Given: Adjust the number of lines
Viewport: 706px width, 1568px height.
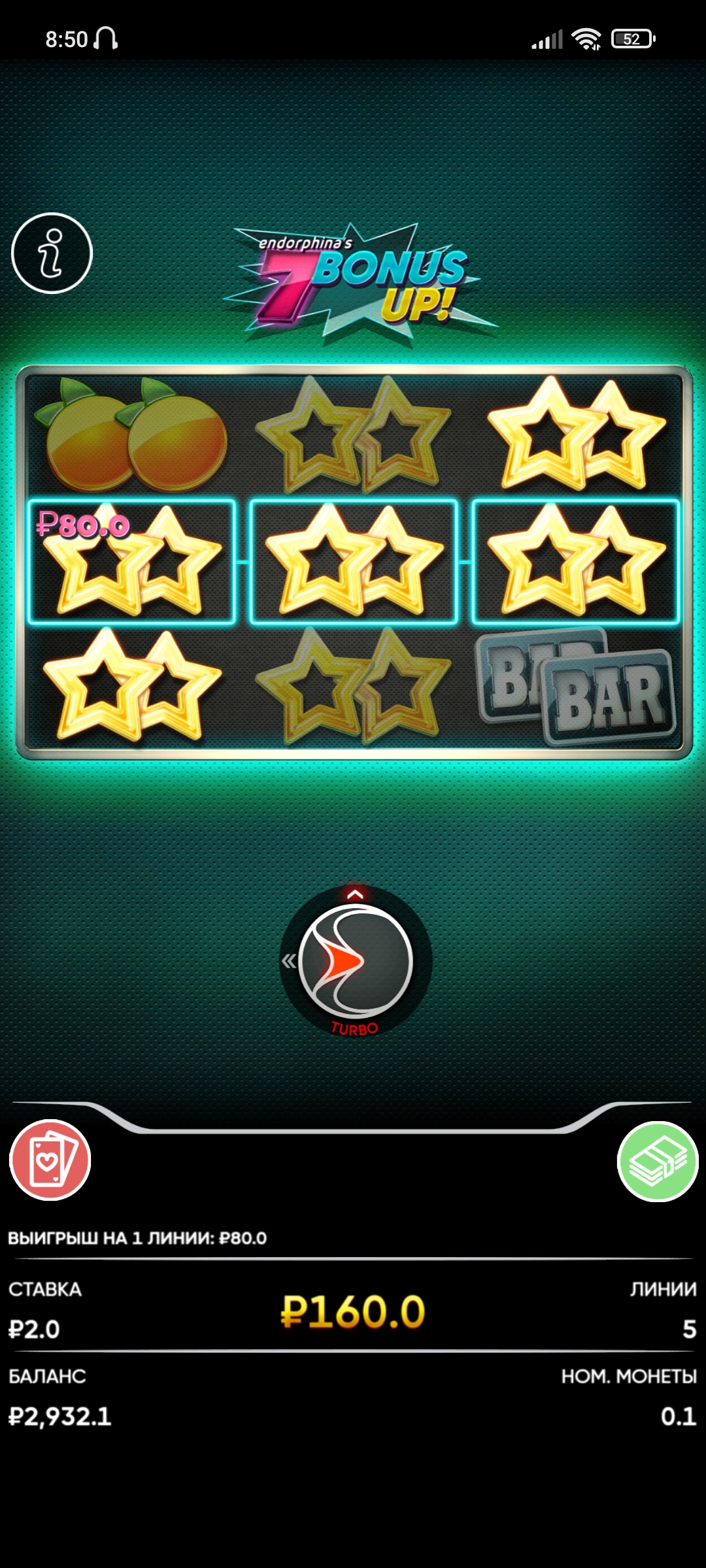Looking at the screenshot, I should coord(688,1329).
